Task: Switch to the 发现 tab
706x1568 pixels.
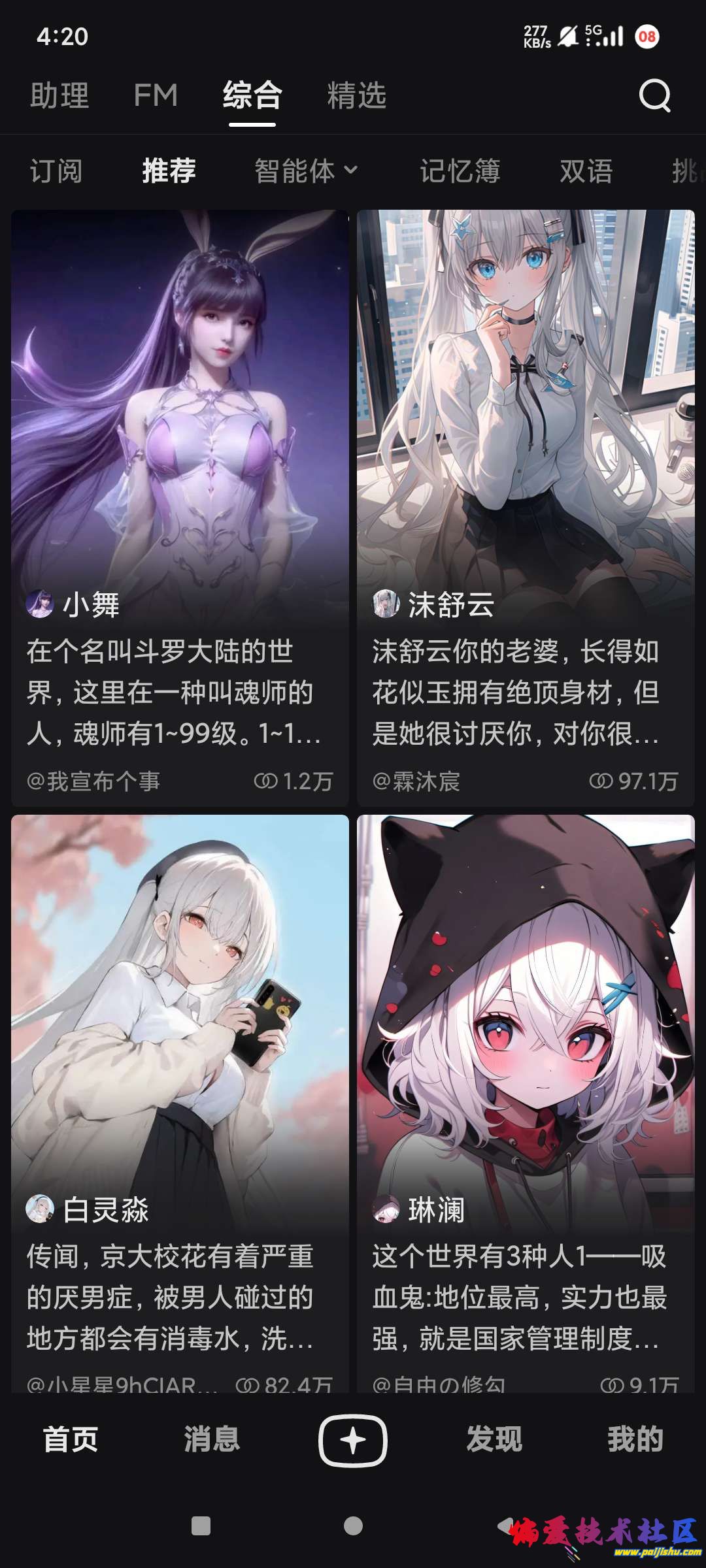Action: pyautogui.click(x=494, y=1439)
